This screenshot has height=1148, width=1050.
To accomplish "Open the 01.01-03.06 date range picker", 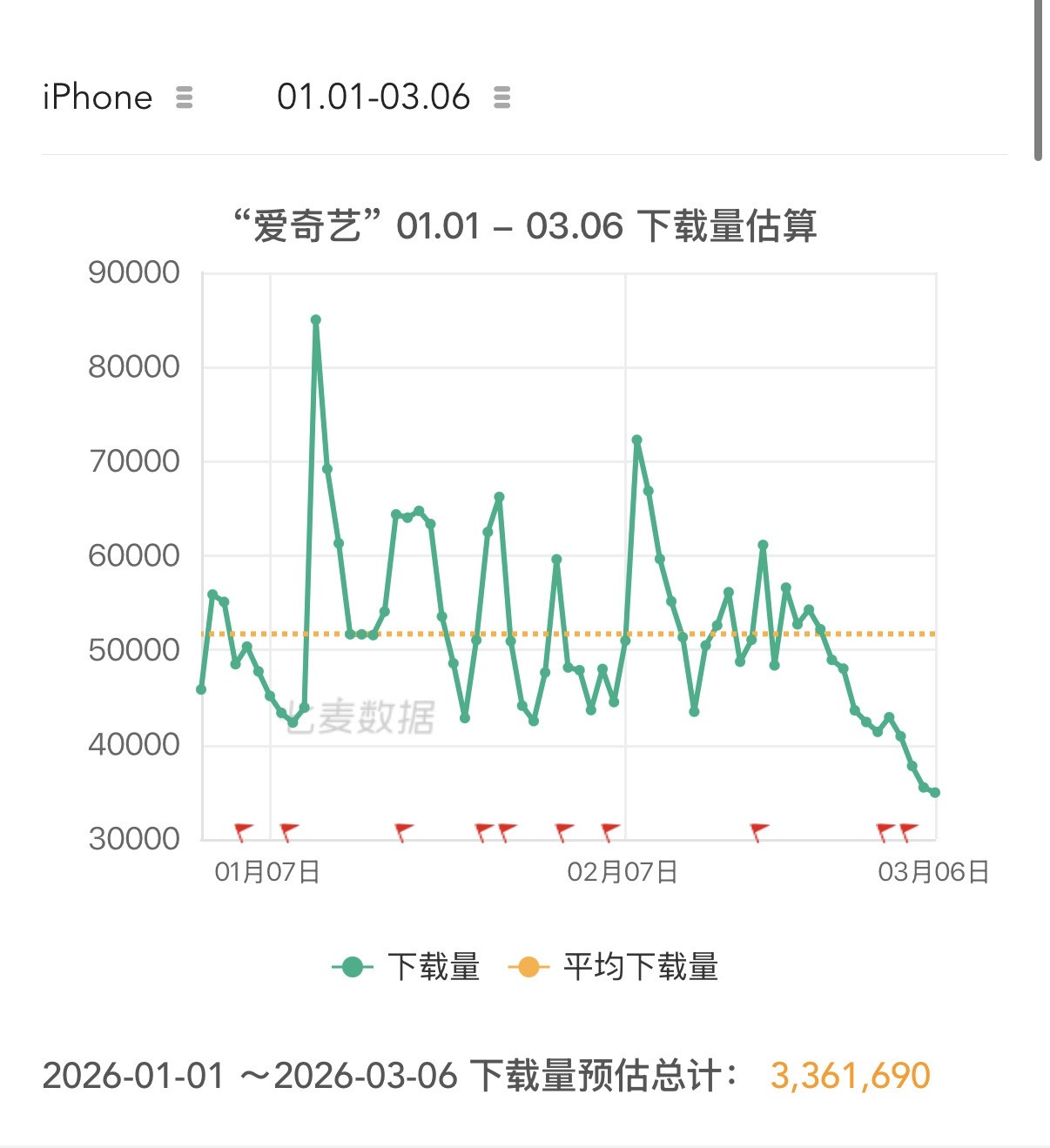I will click(x=394, y=97).
